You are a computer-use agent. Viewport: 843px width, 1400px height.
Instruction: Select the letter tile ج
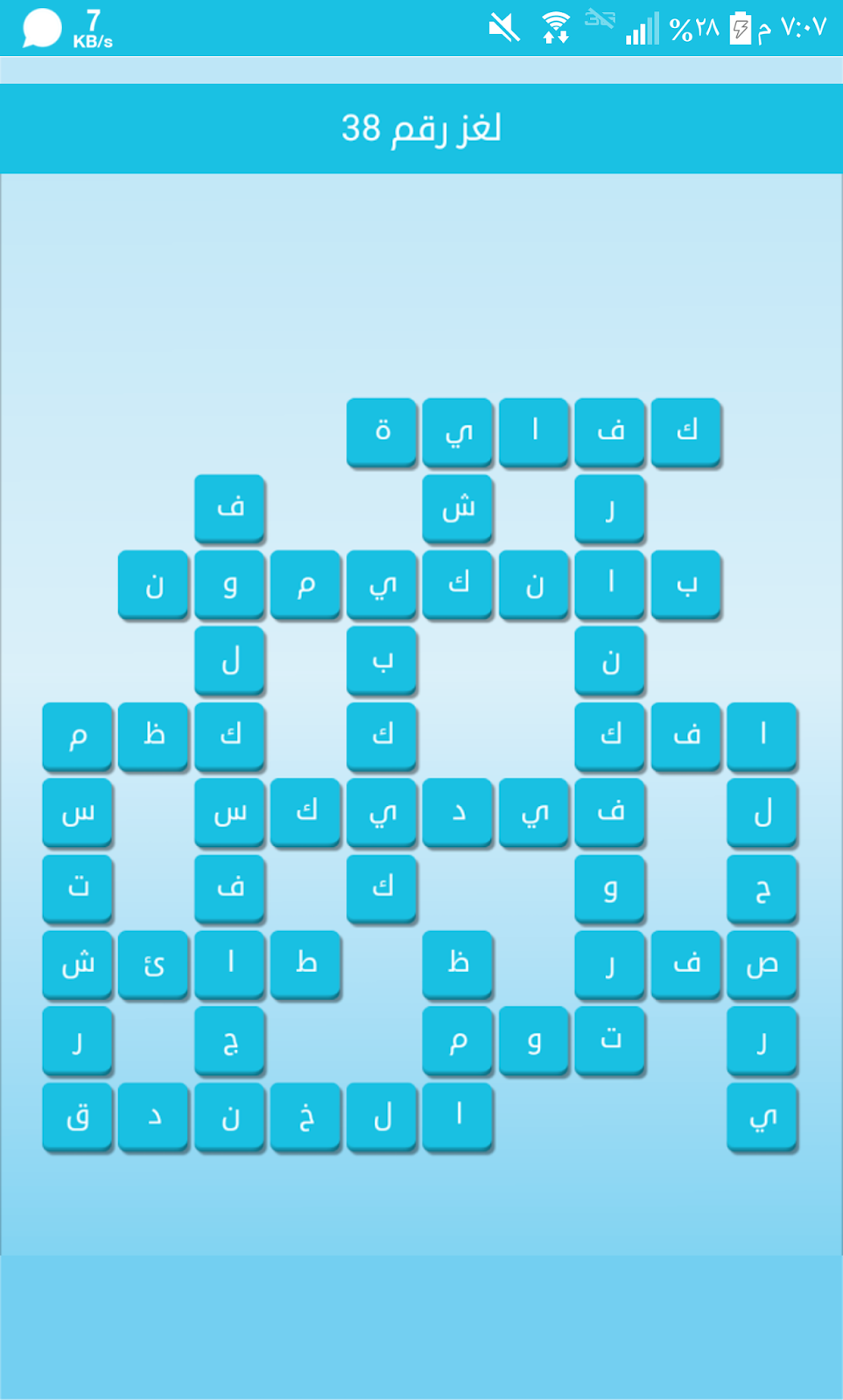pos(230,1040)
